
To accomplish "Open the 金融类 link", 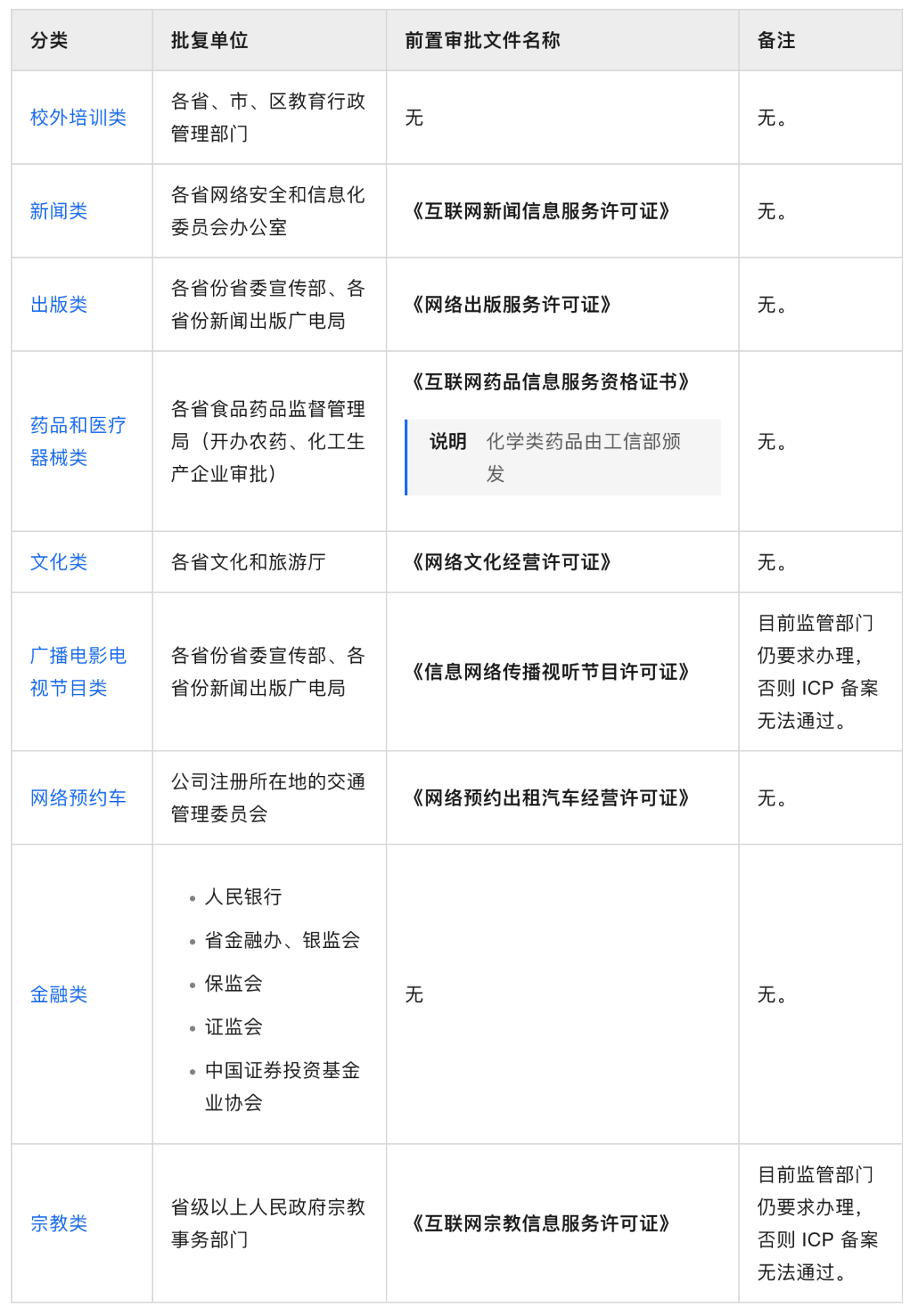I will 58,995.
